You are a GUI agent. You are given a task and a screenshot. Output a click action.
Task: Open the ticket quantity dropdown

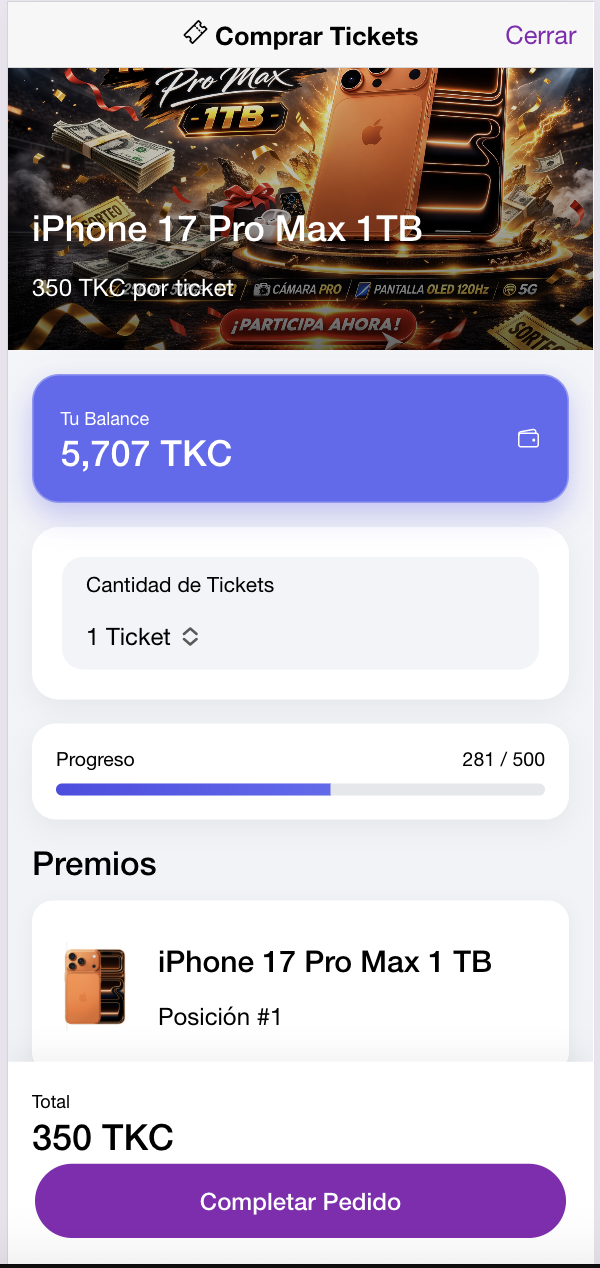[143, 637]
